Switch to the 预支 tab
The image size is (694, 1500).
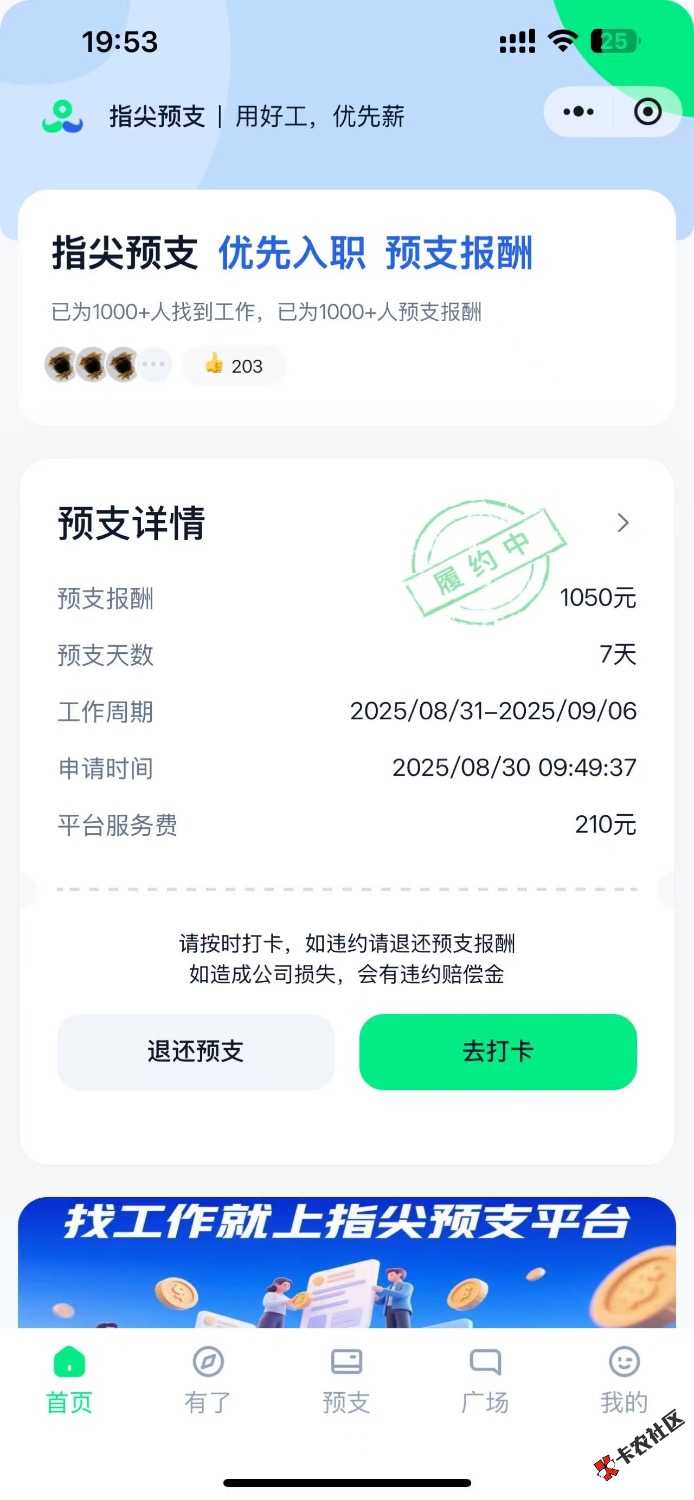click(x=346, y=1380)
